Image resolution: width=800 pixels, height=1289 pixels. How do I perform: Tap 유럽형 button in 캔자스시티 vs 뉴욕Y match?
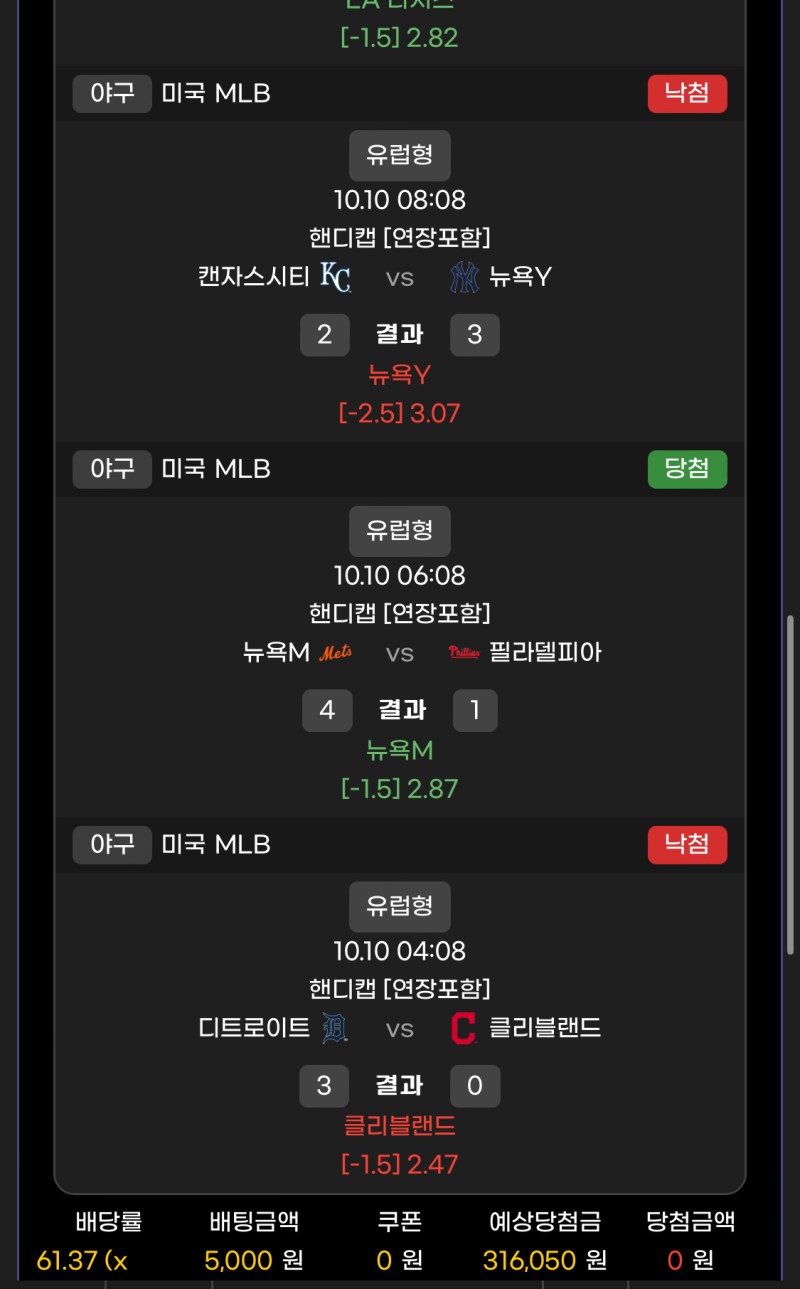[x=399, y=155]
